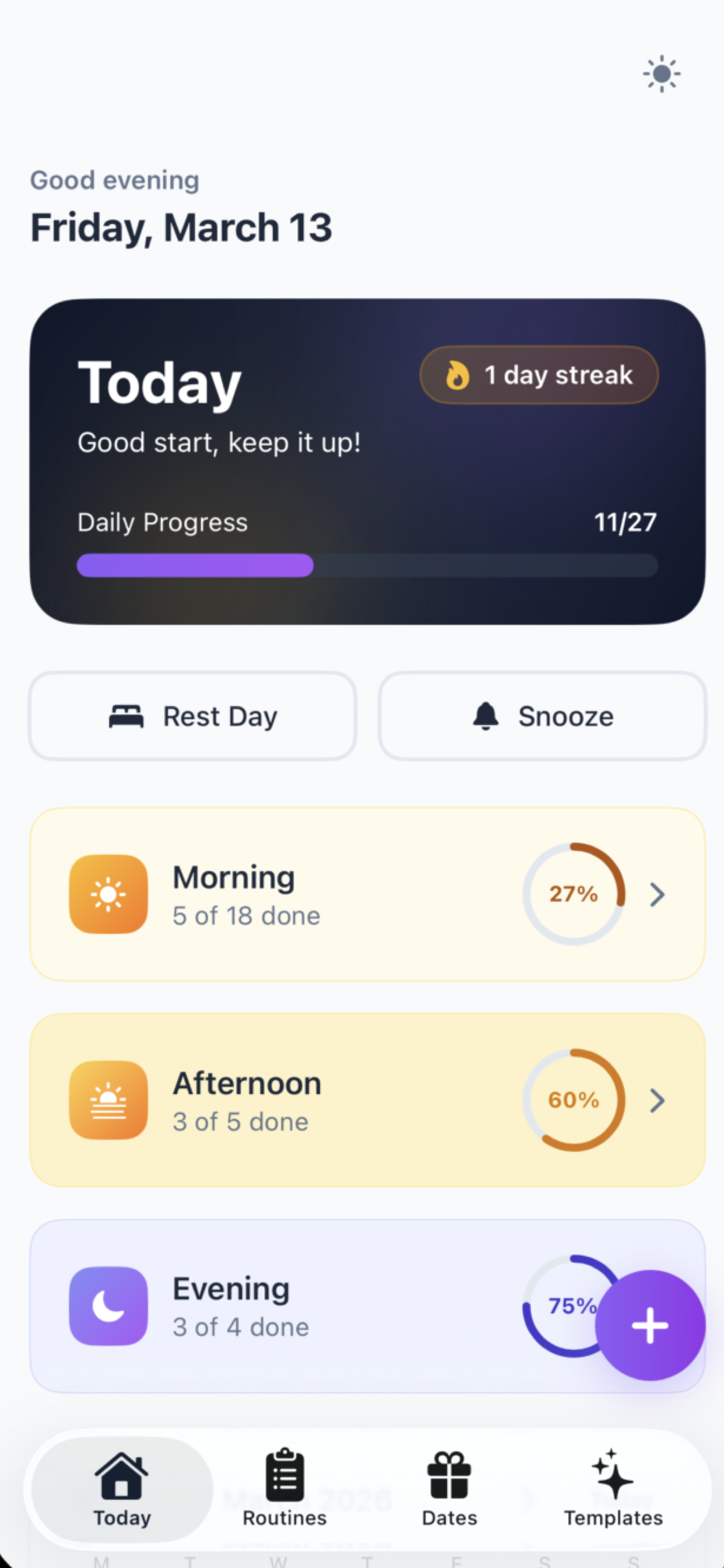This screenshot has height=1568, width=724.
Task: Click the Daily Progress bar
Action: [365, 565]
